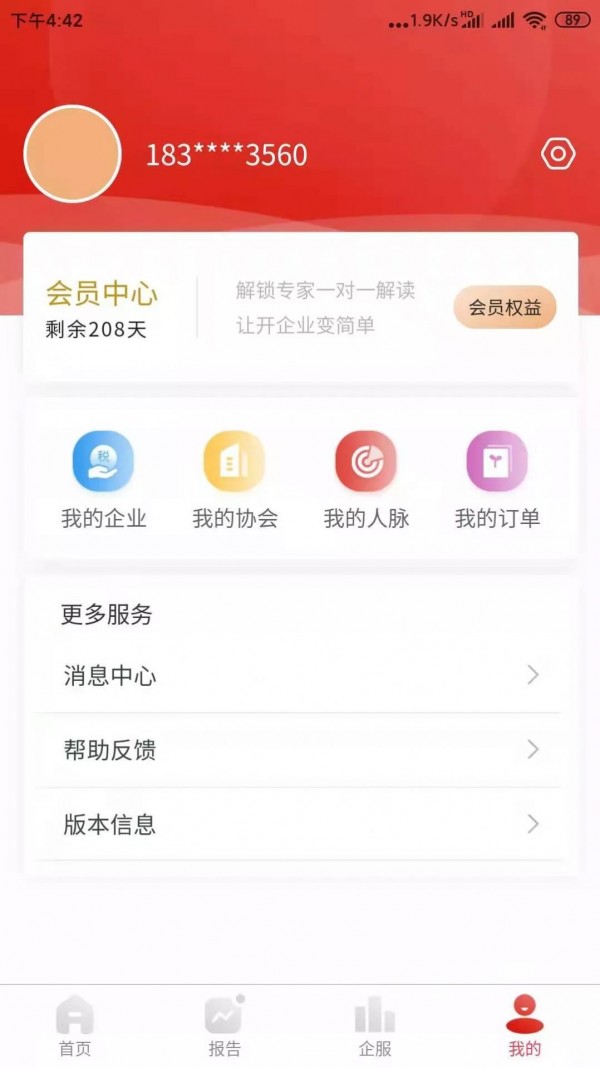This screenshot has width=600, height=1068.
Task: Open 版本信息 row
Action: 300,825
